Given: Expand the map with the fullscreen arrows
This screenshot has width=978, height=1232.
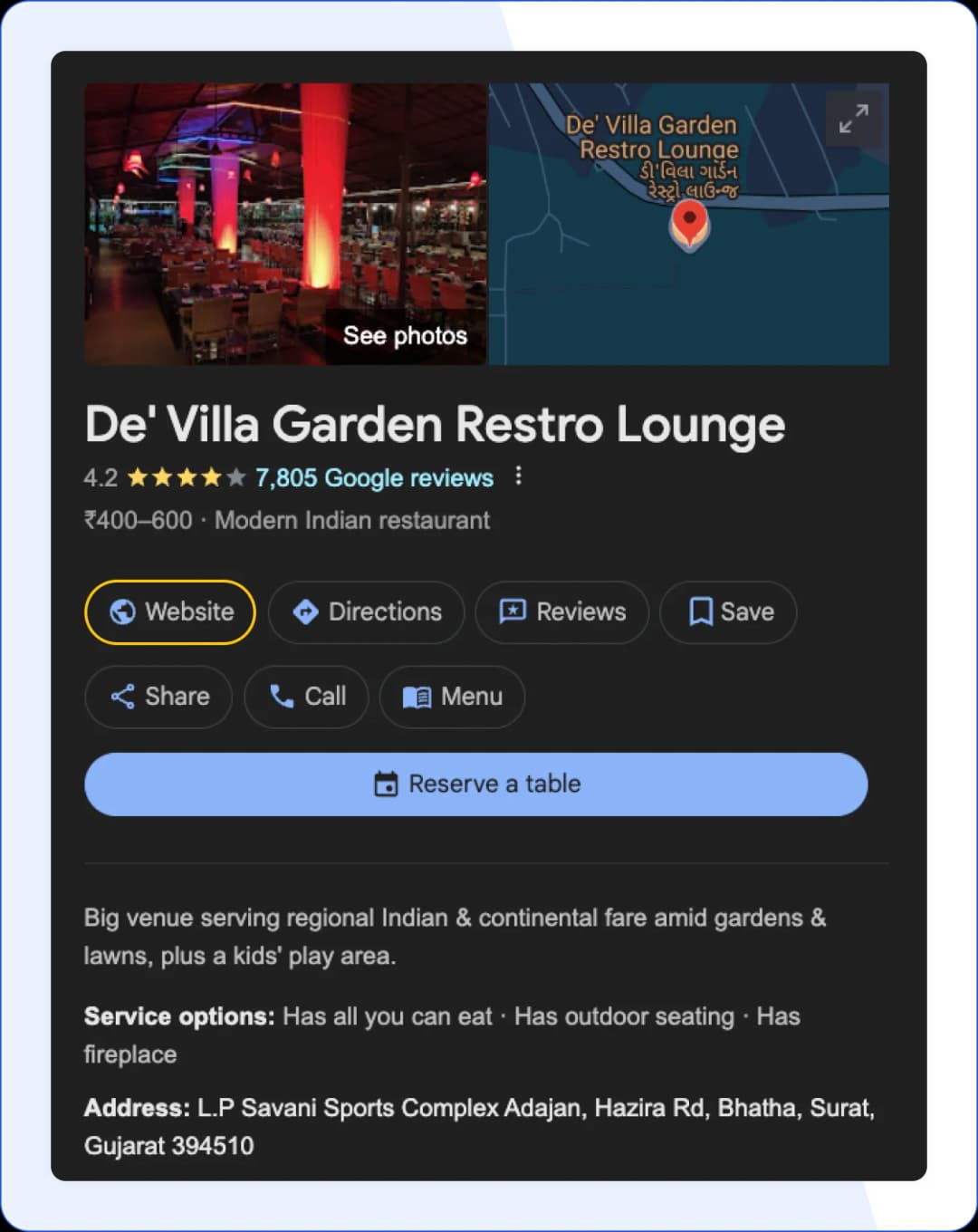Looking at the screenshot, I should point(851,119).
